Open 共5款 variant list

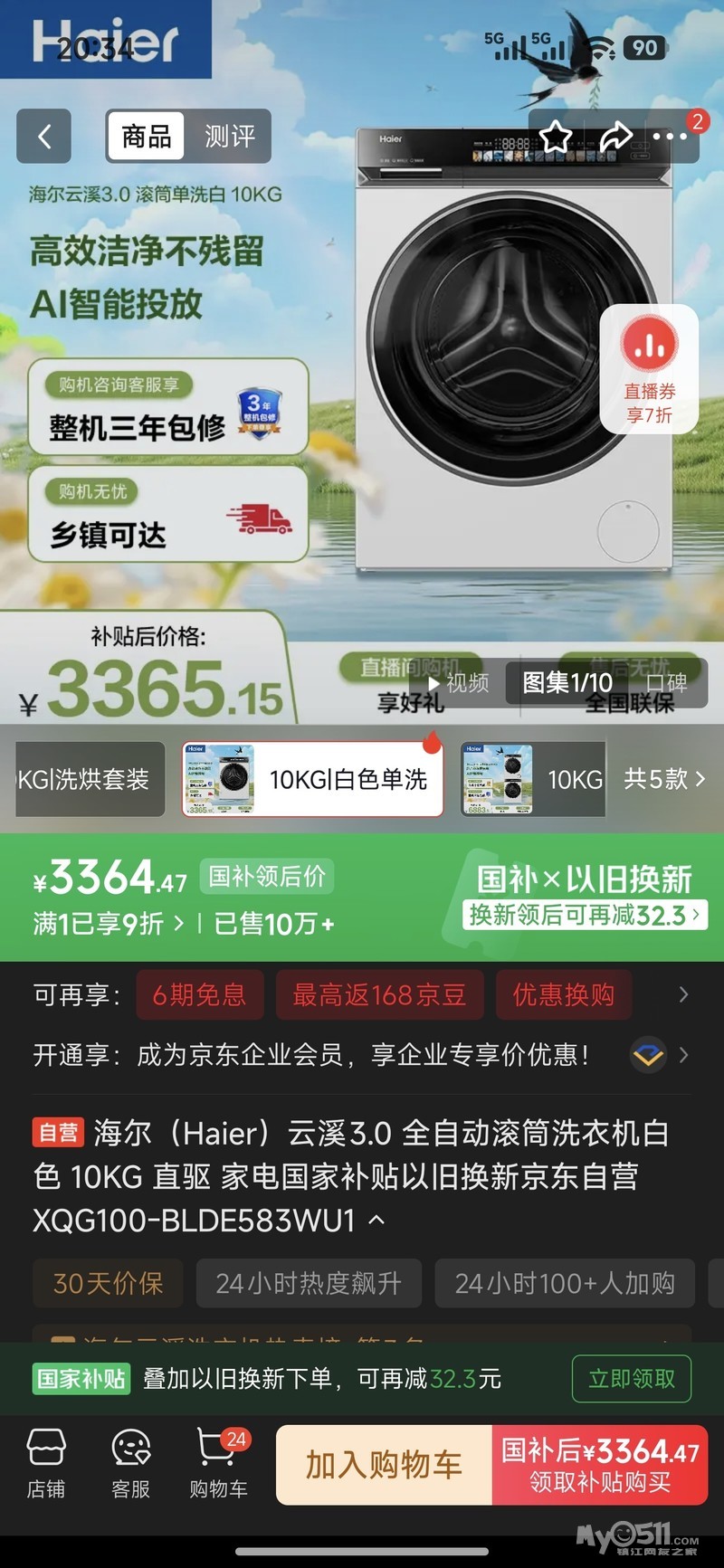663,779
